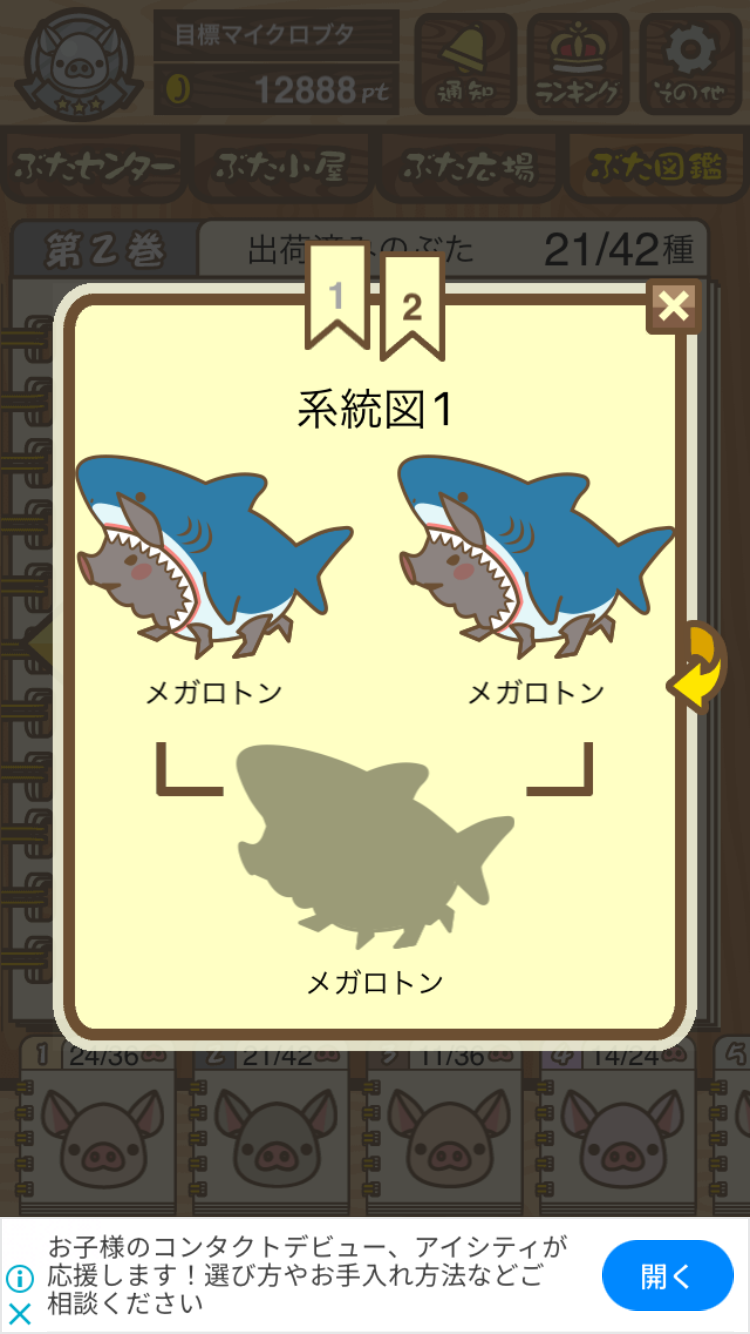
Task: Open 通知 notifications bell
Action: 465,62
